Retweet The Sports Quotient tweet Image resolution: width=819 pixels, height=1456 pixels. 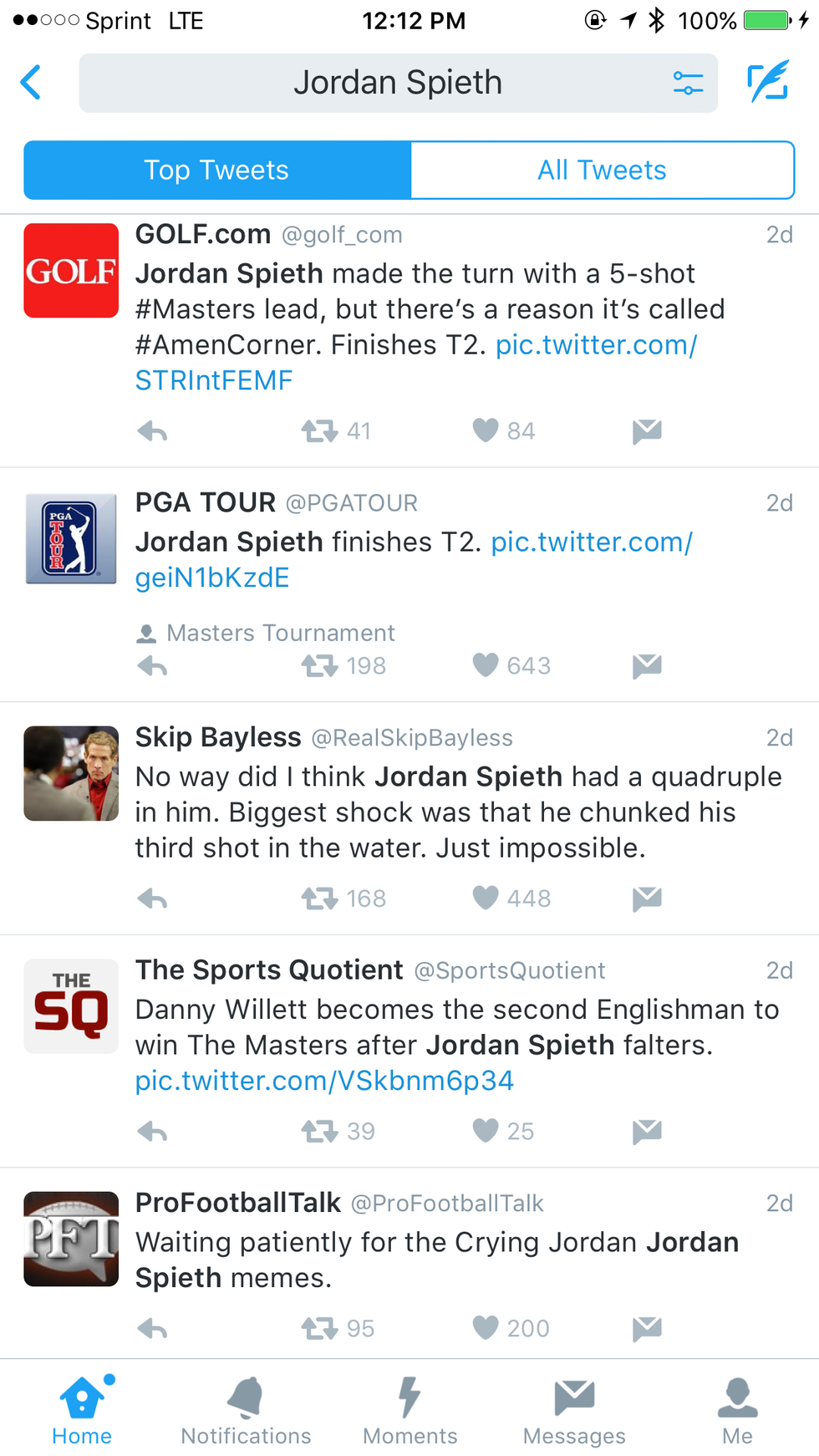(320, 1132)
